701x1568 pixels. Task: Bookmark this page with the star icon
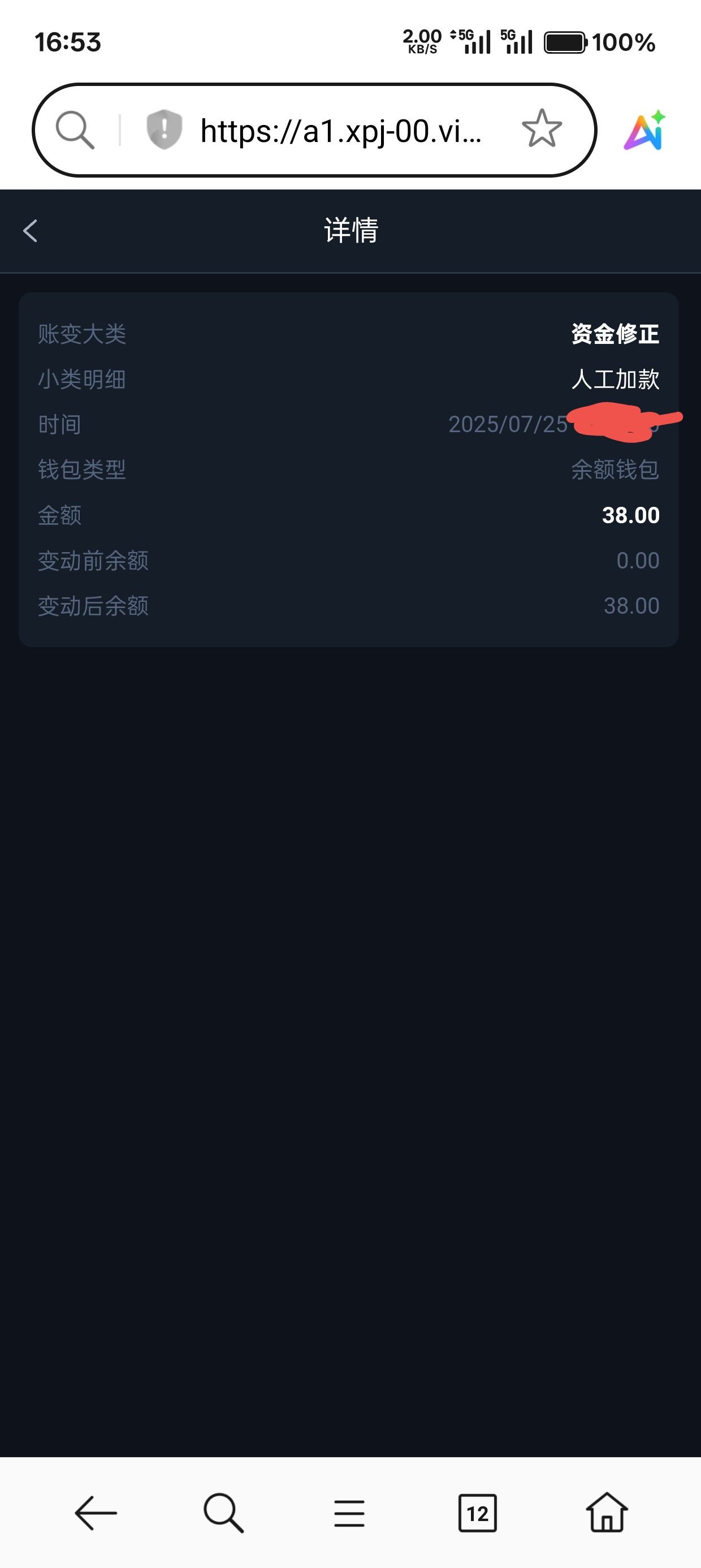[541, 128]
